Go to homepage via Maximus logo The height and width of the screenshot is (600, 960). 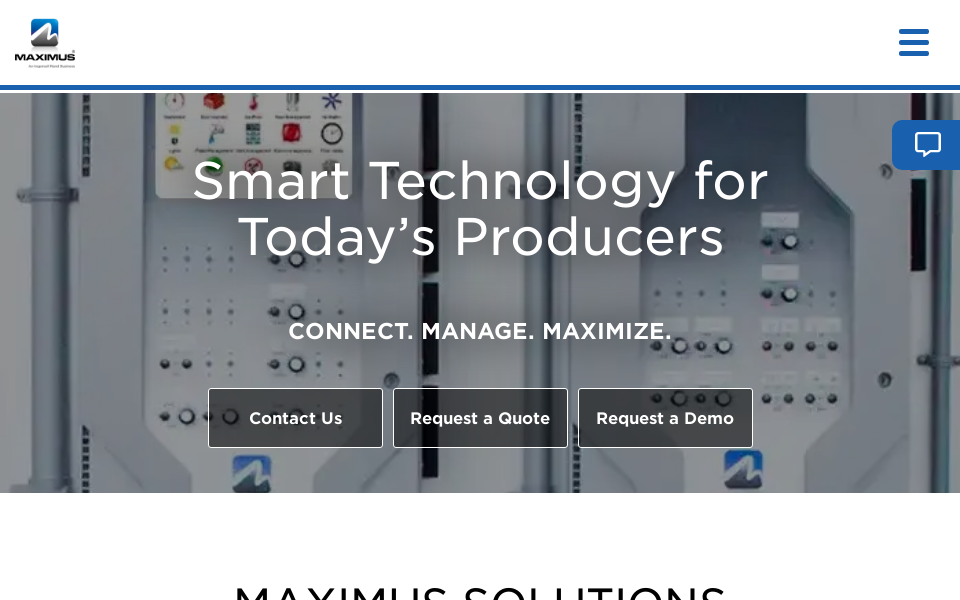click(45, 43)
